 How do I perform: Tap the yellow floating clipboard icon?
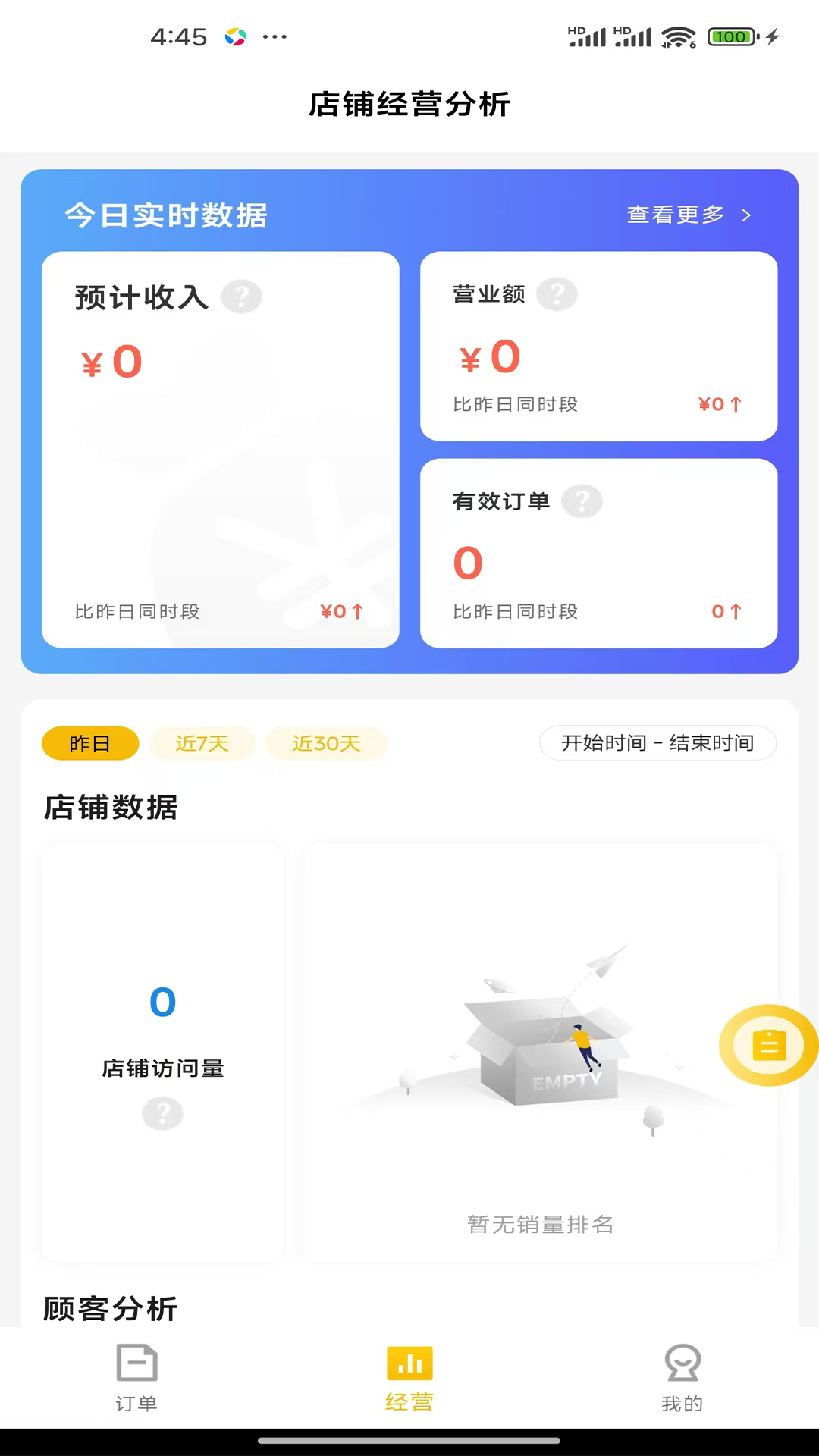[768, 1044]
